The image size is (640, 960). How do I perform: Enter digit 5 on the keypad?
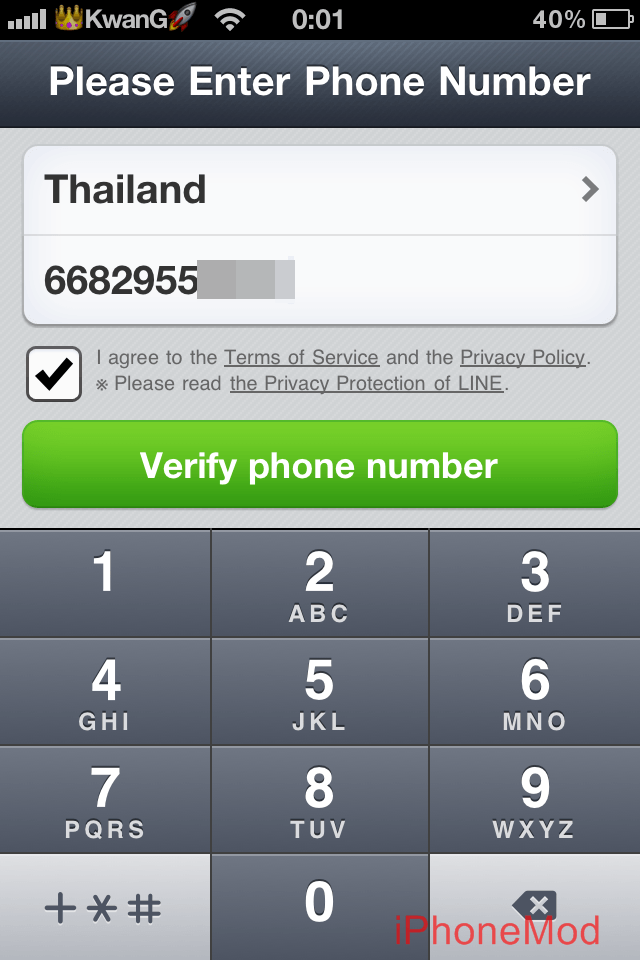pyautogui.click(x=320, y=691)
